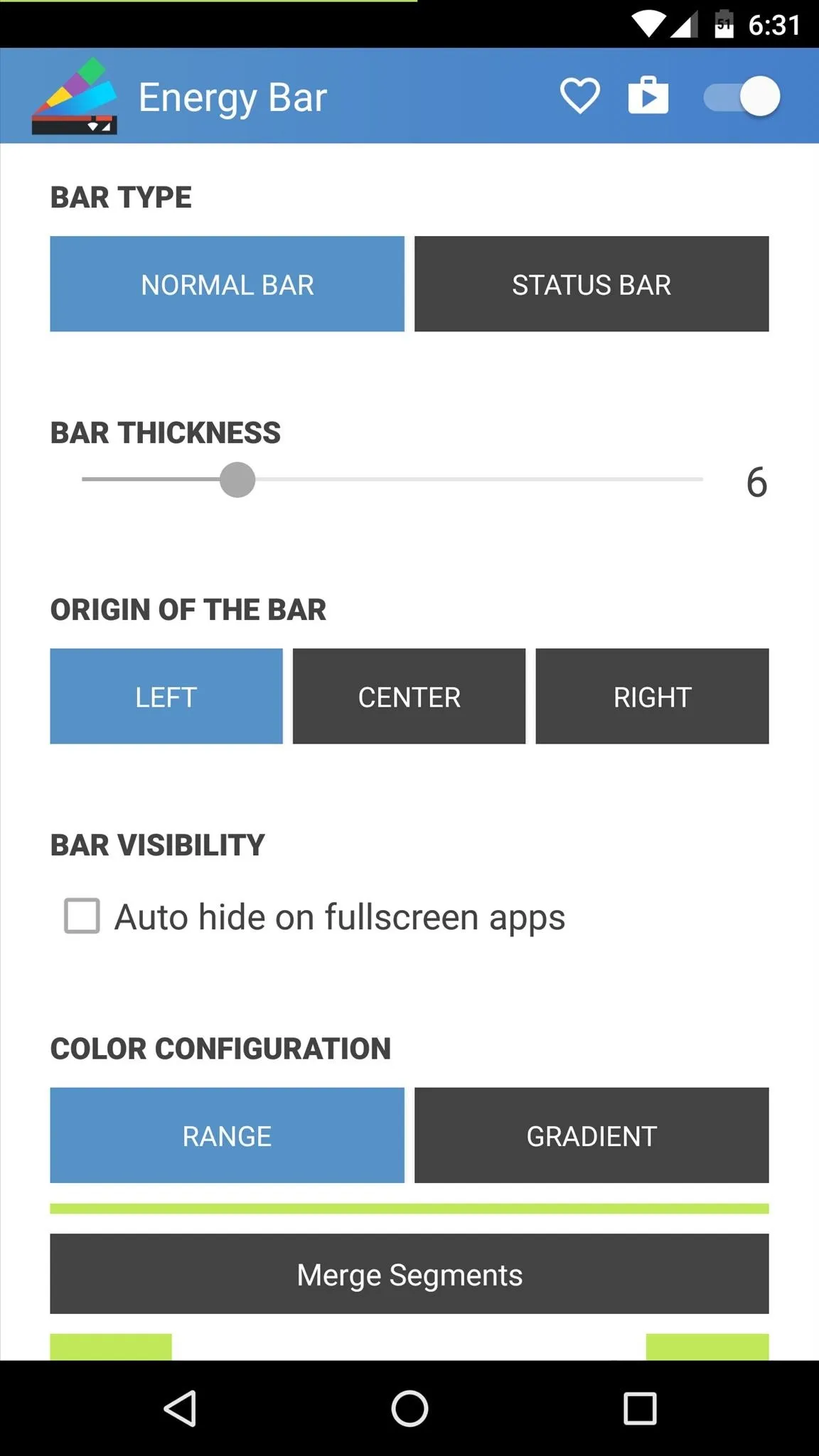Open the recent apps overview
Viewport: 819px width, 1456px height.
[x=640, y=1408]
